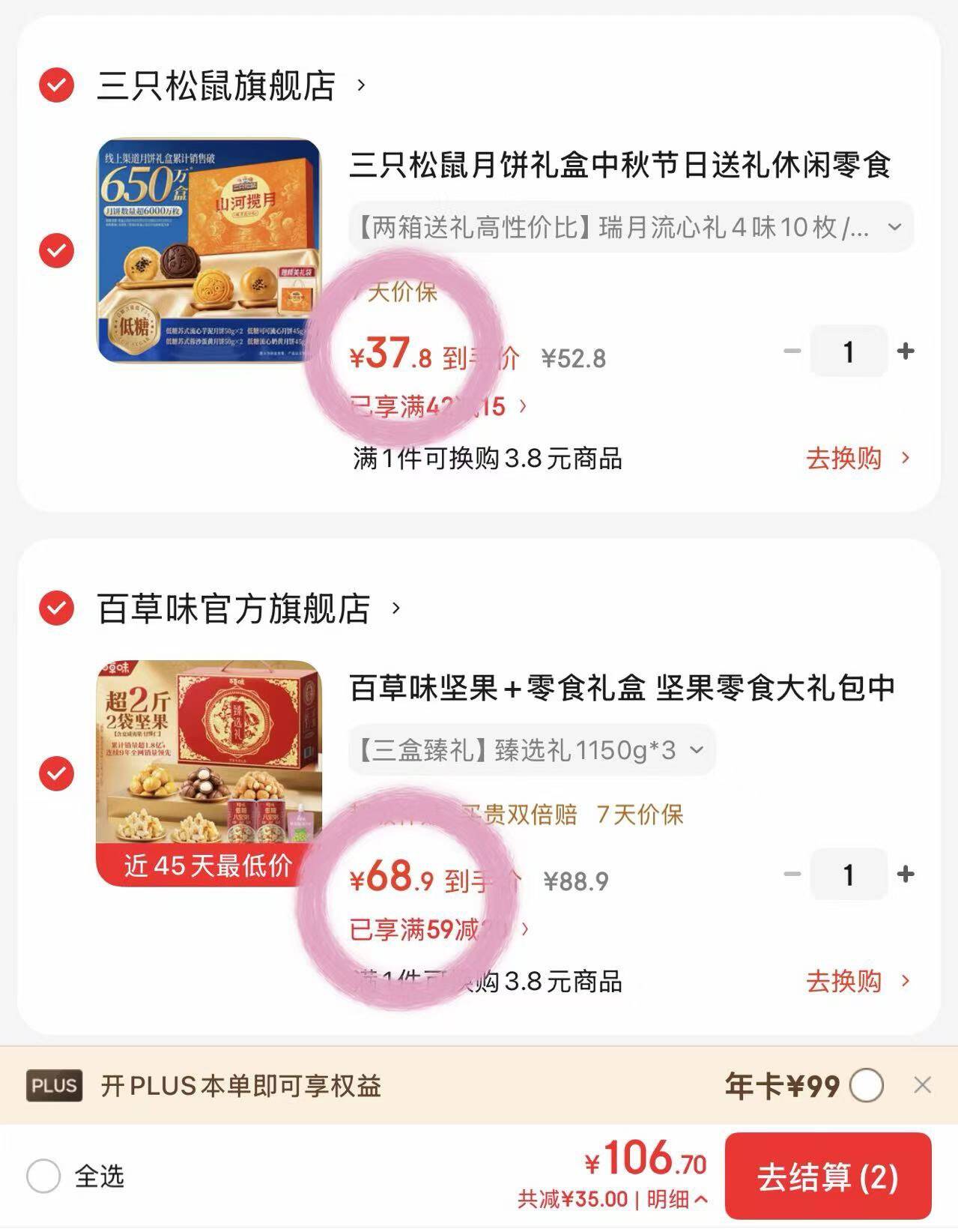Screen dimensions: 958x1232
Task: Uncheck the 百草味官方旗舰店 store checkbox
Action: tap(56, 608)
